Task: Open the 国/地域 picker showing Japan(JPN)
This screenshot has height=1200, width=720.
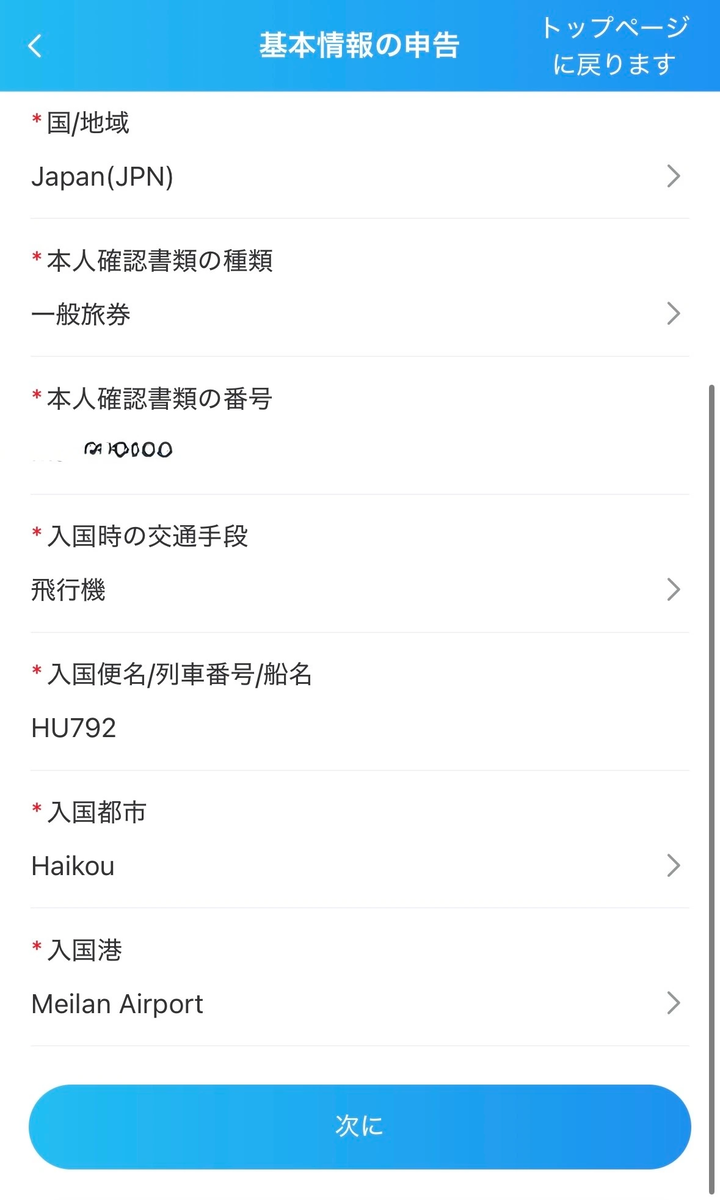Action: coord(360,177)
